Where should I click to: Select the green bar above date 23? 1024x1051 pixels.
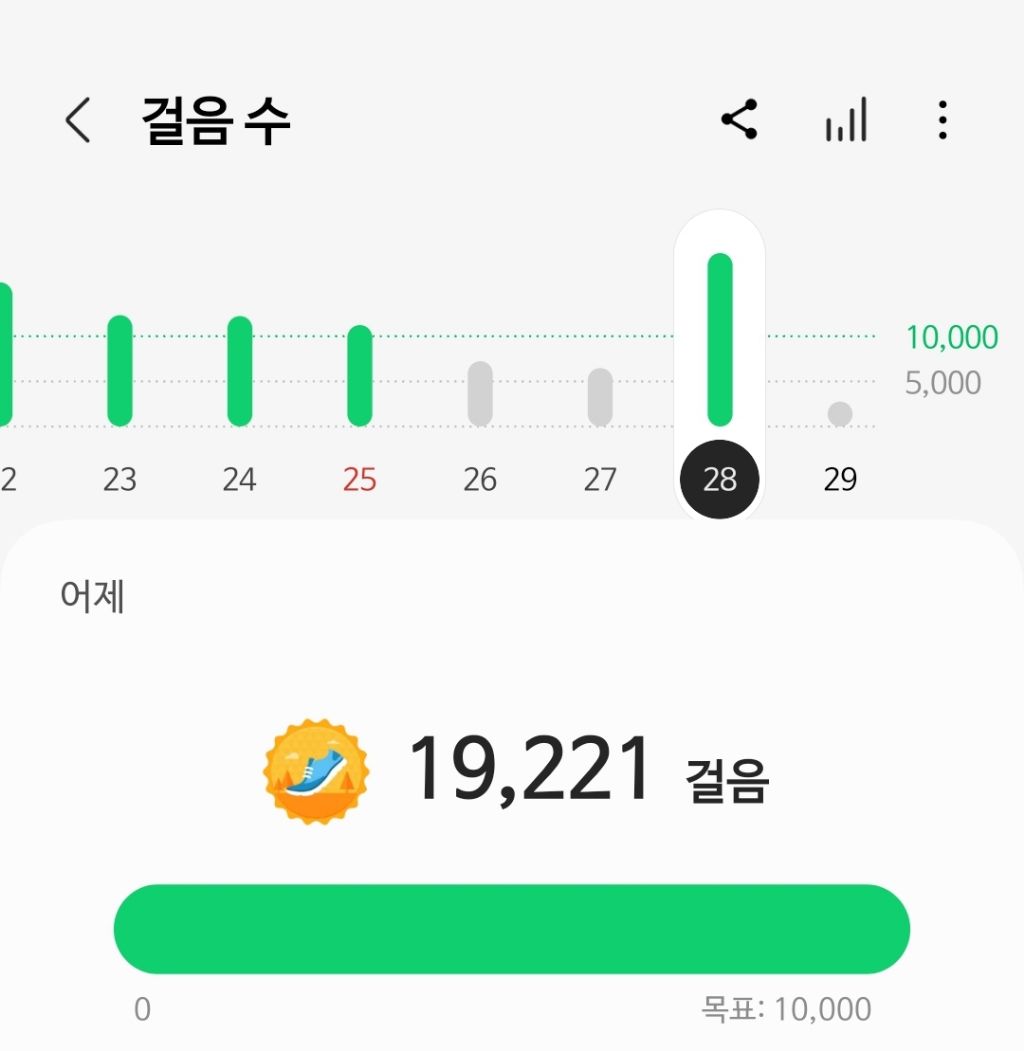click(120, 370)
